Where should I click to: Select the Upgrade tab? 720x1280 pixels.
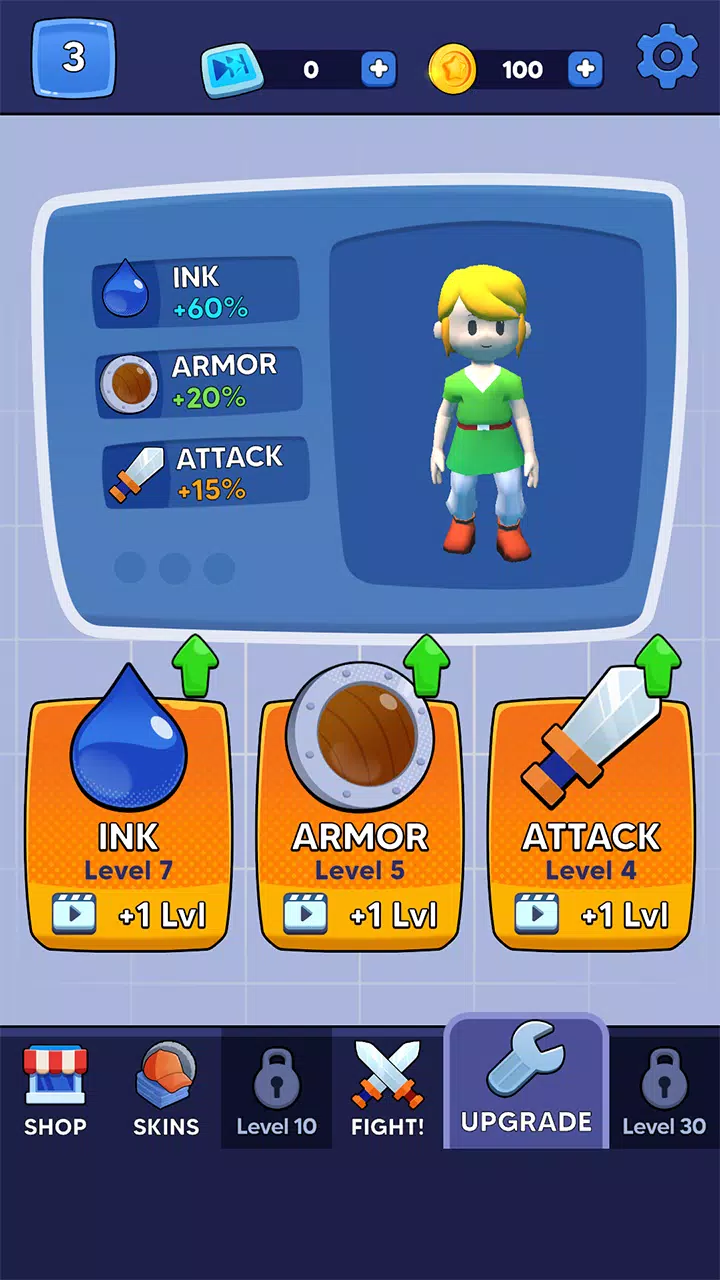526,1090
